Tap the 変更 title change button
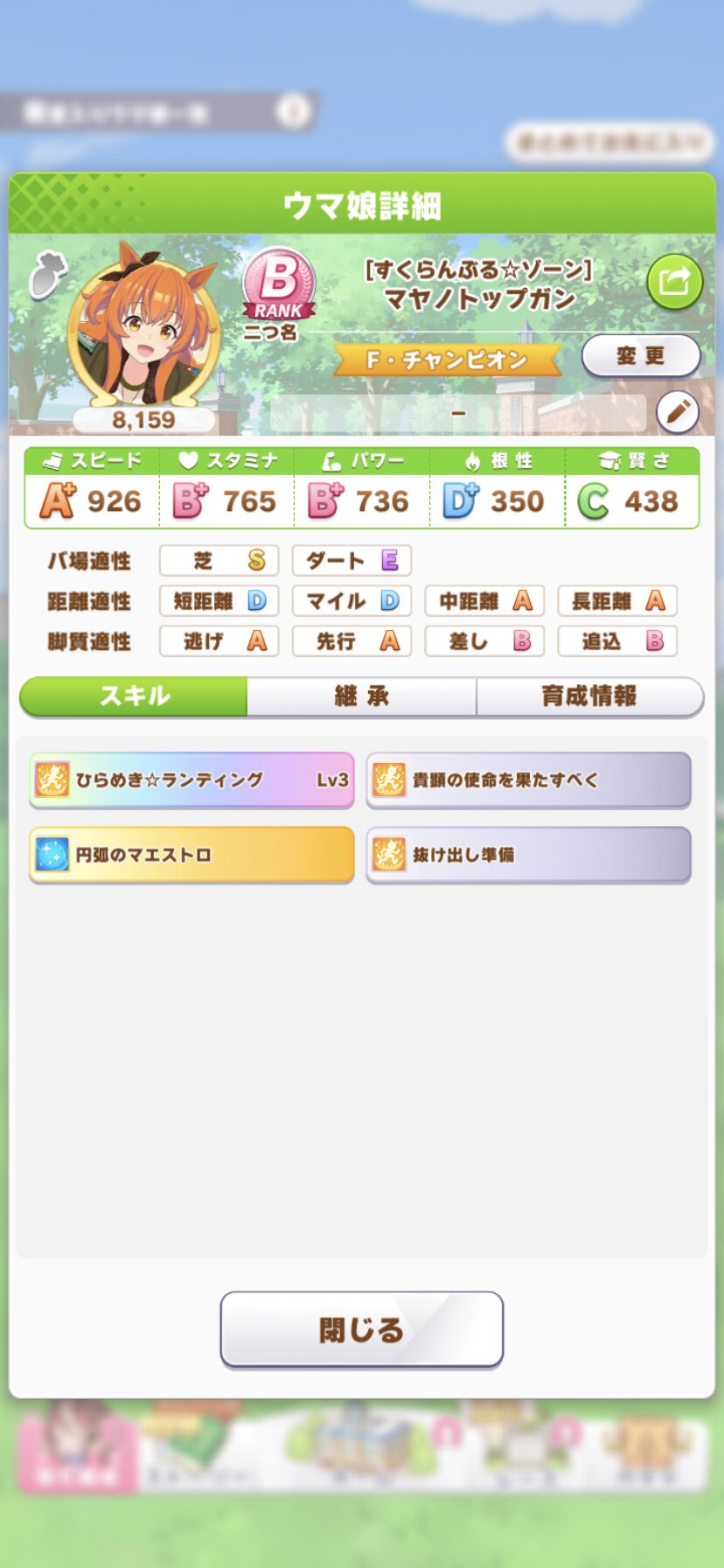Viewport: 724px width, 1568px height. coord(641,356)
